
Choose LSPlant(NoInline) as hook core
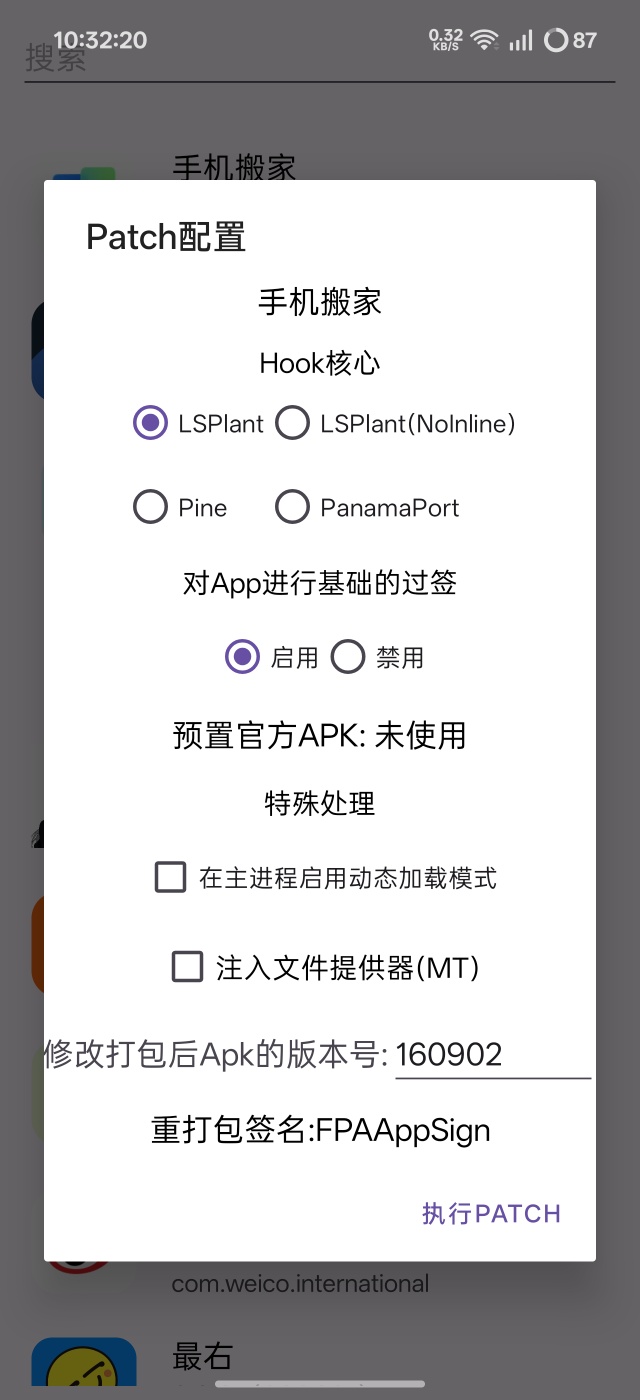[292, 423]
